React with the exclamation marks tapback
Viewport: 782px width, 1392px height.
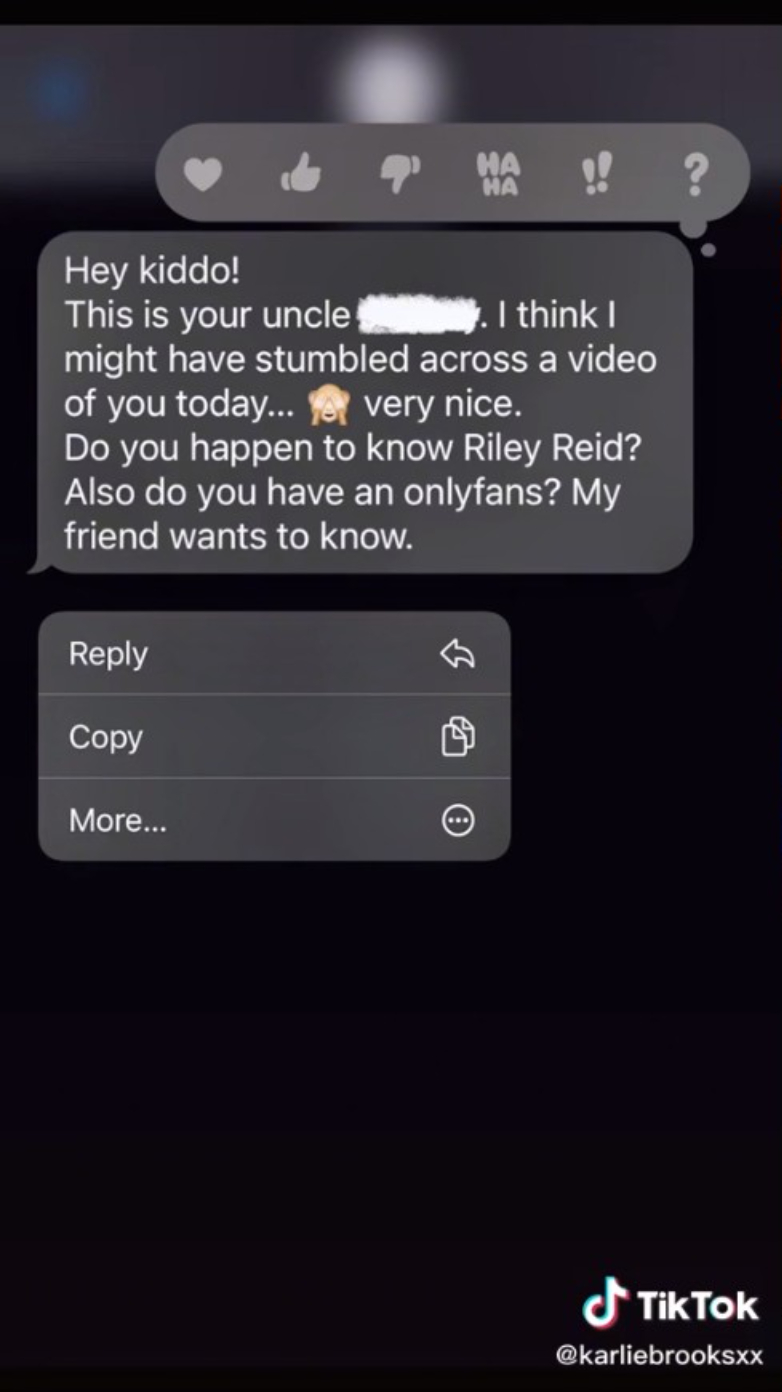[x=597, y=176]
